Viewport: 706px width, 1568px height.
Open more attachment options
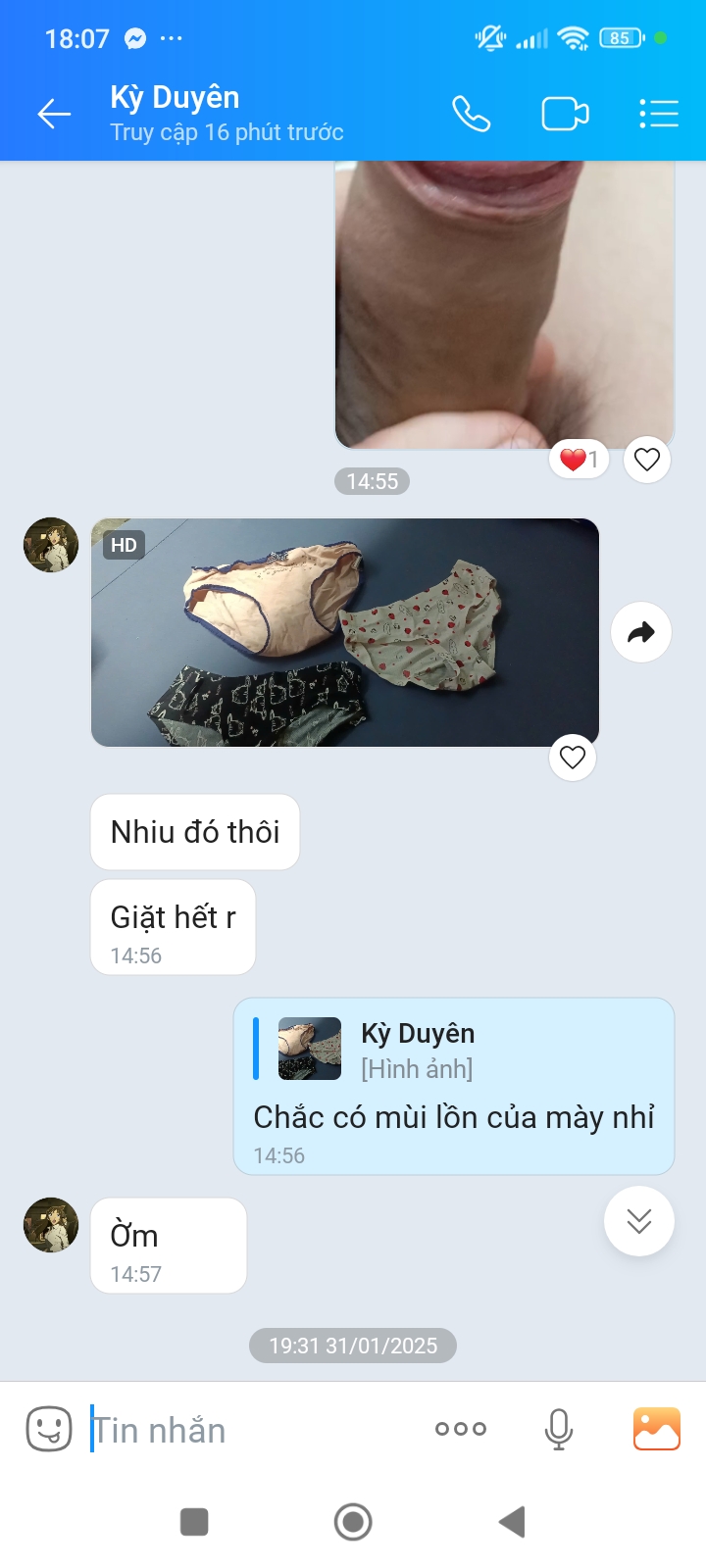click(x=461, y=1429)
